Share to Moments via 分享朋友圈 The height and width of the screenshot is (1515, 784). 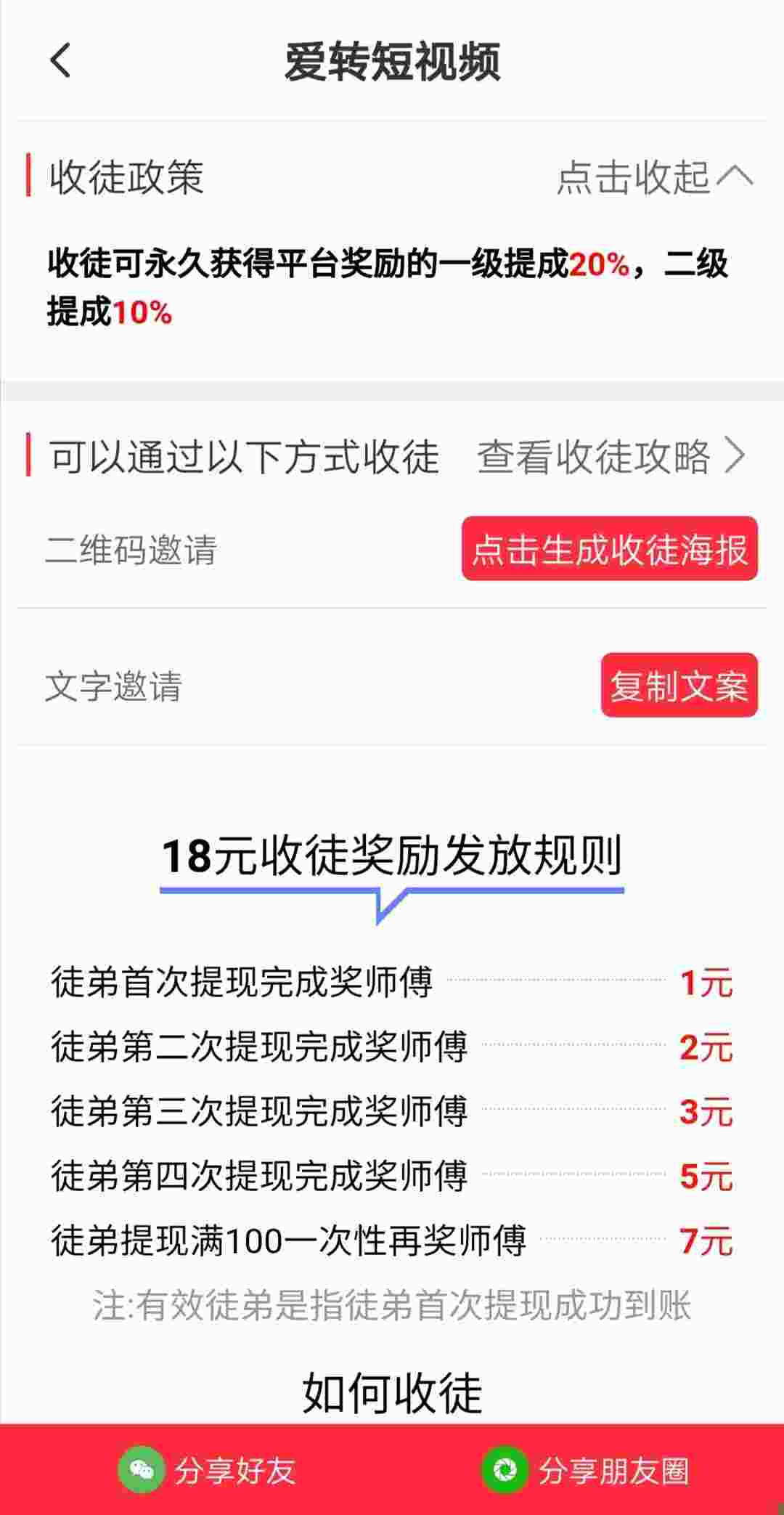click(x=585, y=1471)
